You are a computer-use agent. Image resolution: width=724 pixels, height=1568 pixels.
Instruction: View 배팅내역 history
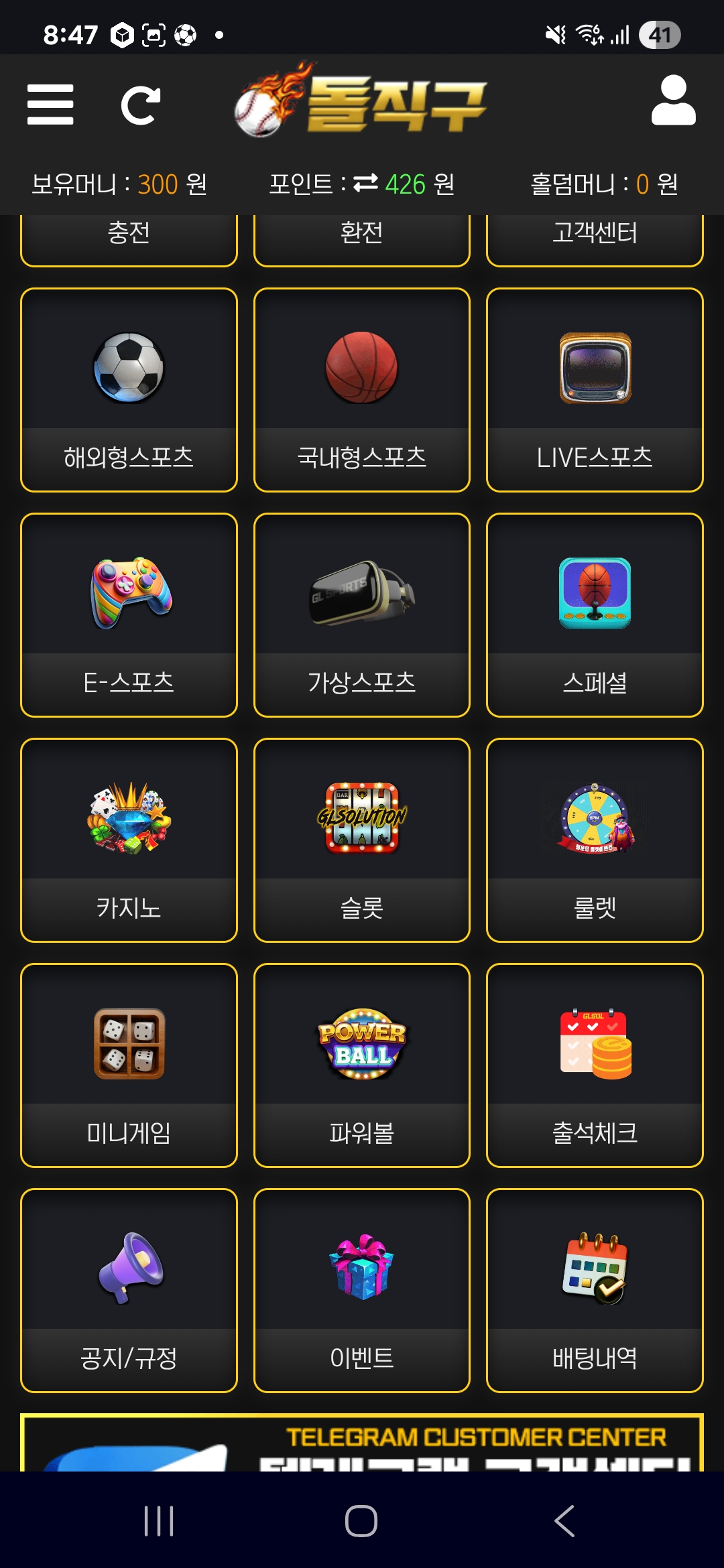(x=595, y=1291)
